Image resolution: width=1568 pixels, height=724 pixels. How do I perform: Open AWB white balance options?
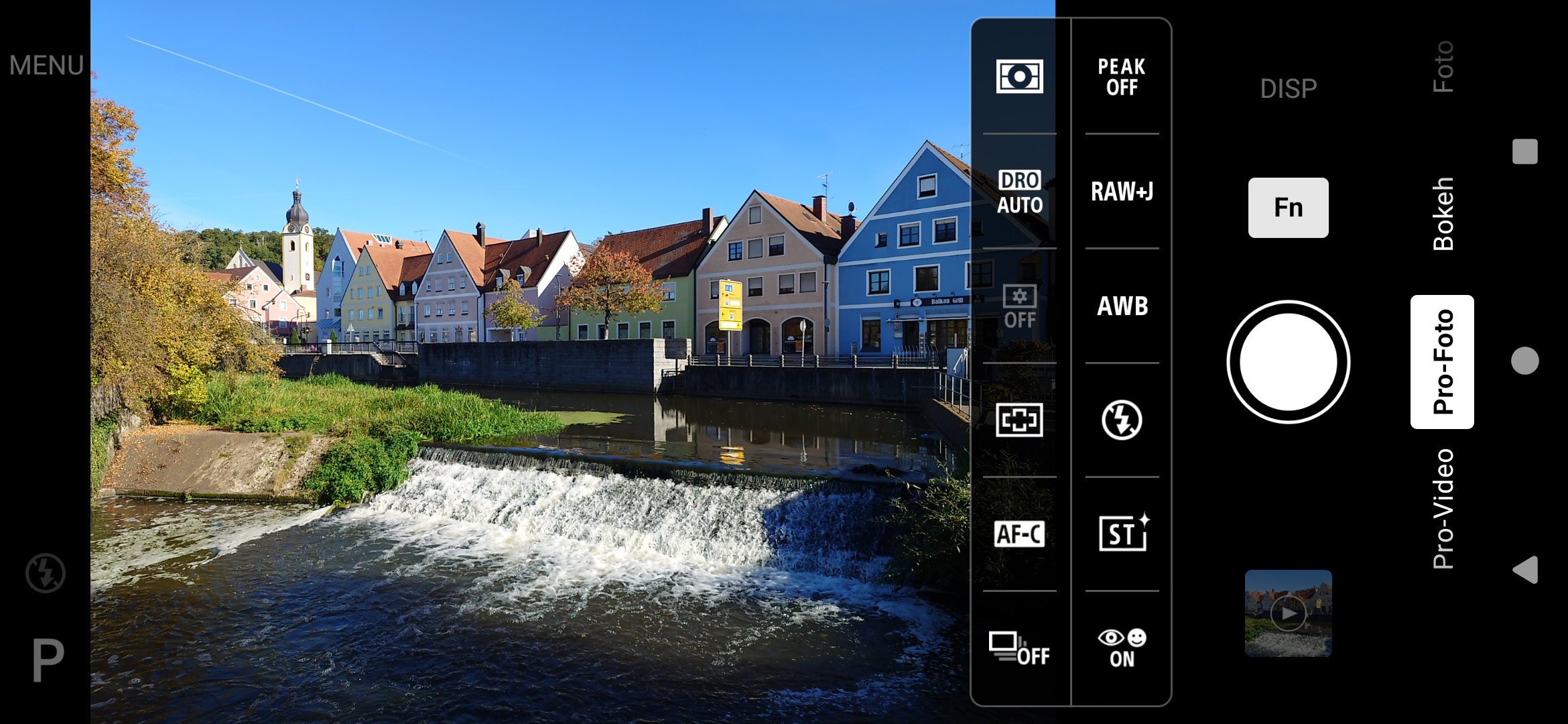pos(1121,306)
